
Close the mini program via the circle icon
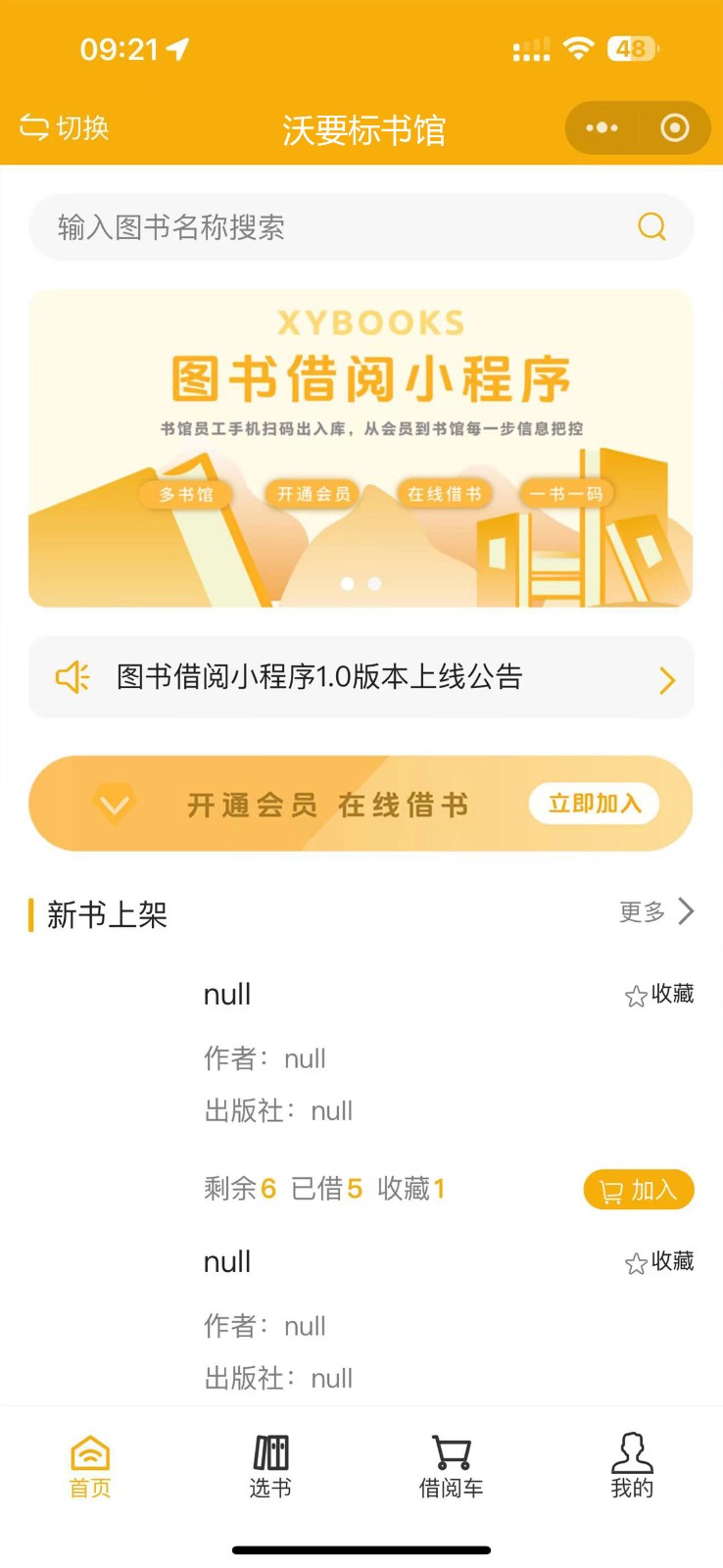(x=674, y=128)
